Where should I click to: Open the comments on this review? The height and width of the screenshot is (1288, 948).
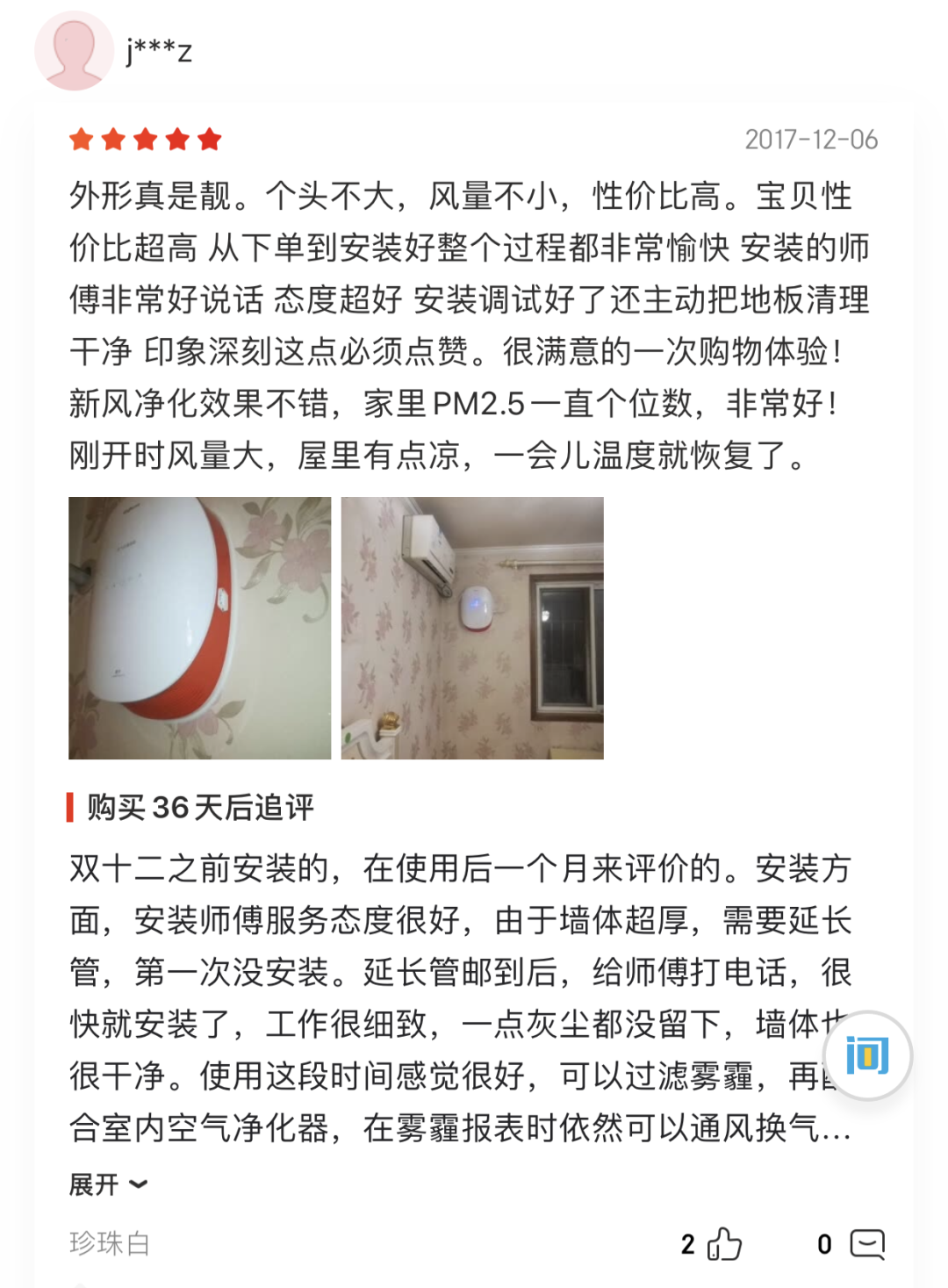pyautogui.click(x=867, y=1243)
